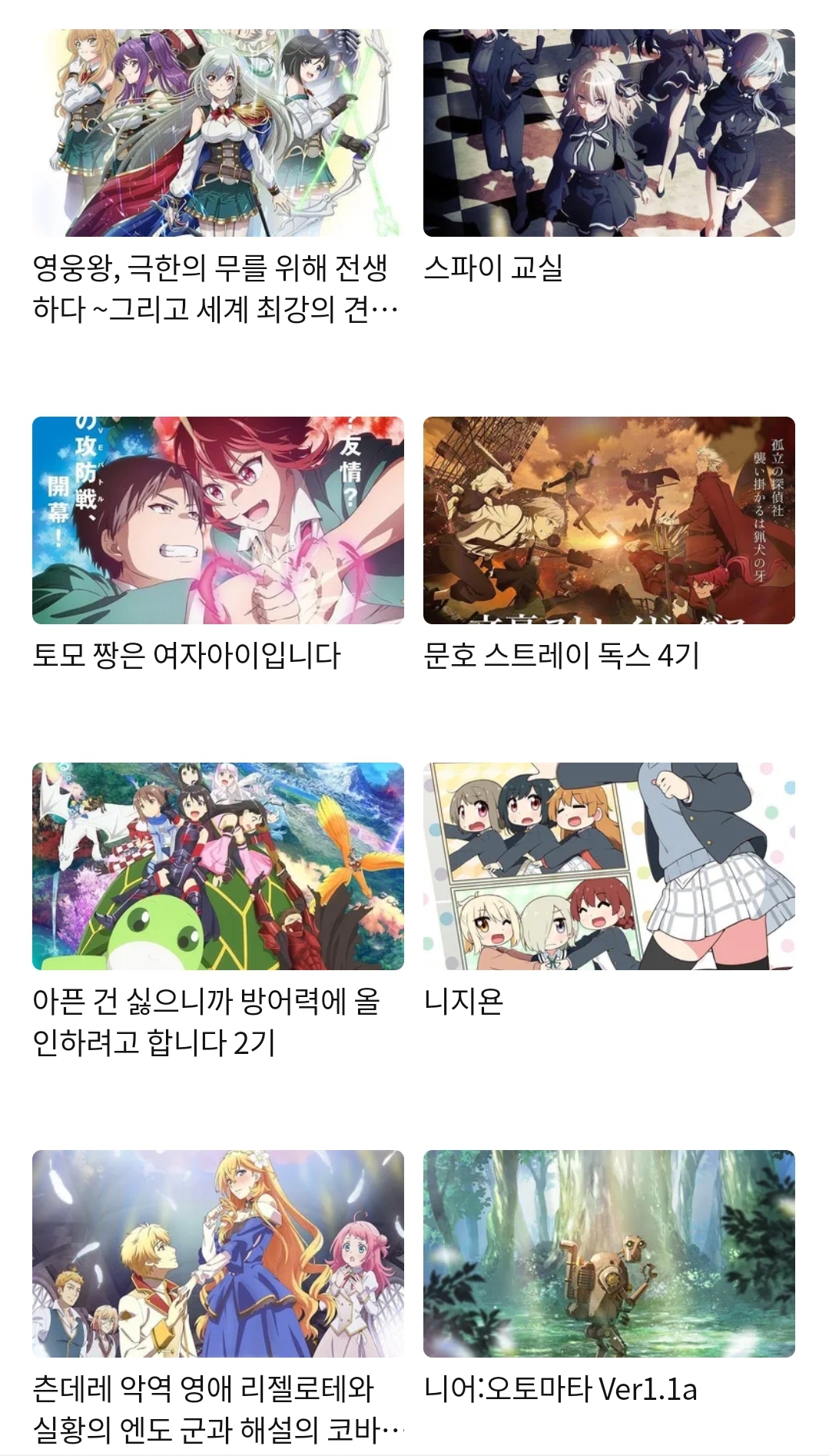Choose 니어:오토마타 Ver1.1a
Image resolution: width=829 pixels, height=1456 pixels.
(608, 1254)
